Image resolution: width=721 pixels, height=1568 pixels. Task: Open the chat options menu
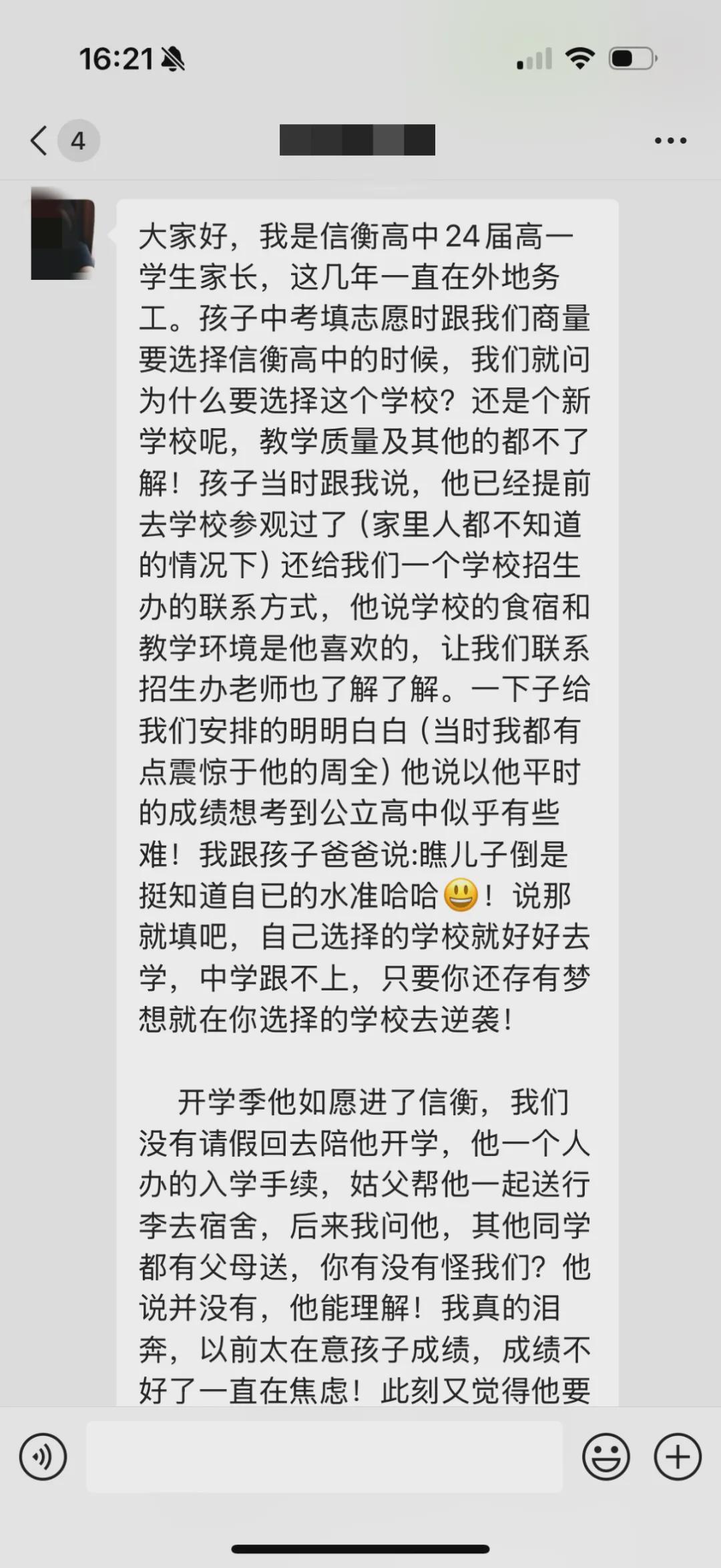[x=670, y=140]
